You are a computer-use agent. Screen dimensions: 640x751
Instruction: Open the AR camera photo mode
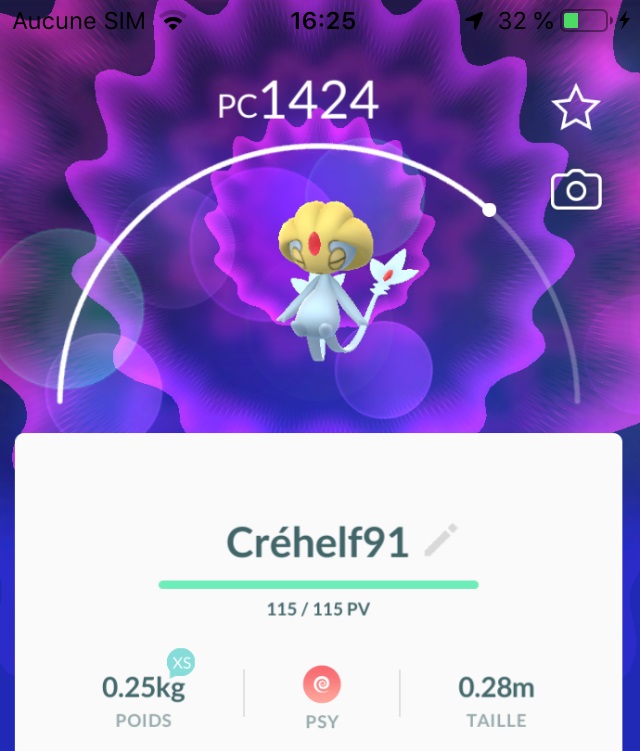click(576, 189)
